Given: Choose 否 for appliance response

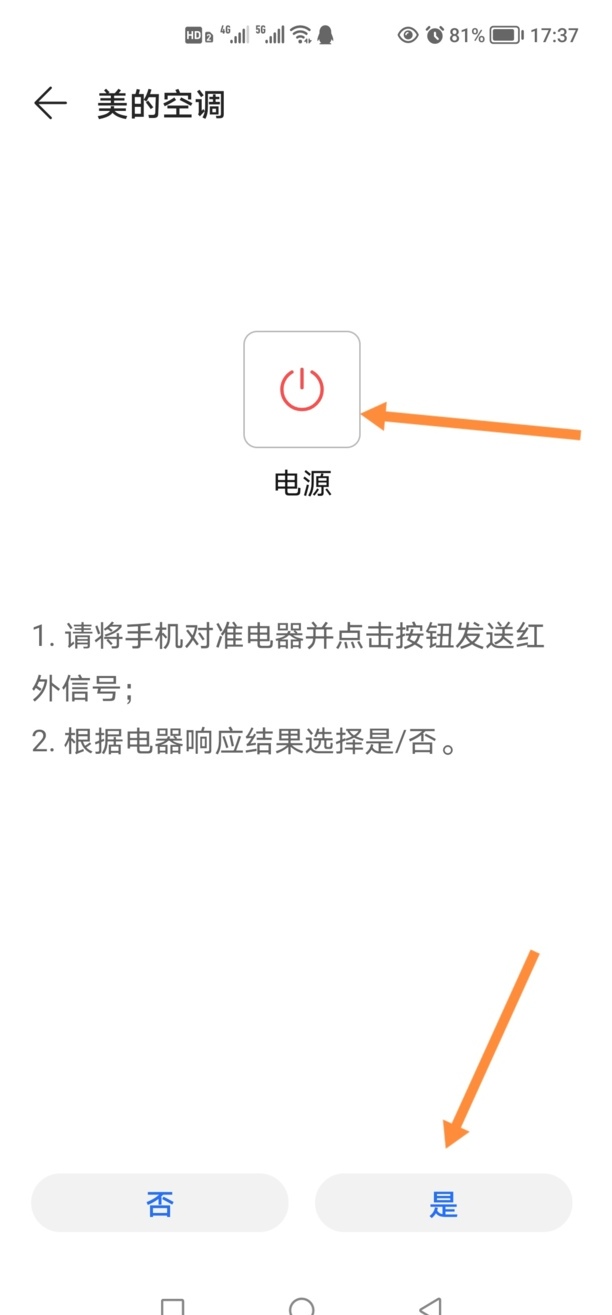Looking at the screenshot, I should pos(160,1203).
